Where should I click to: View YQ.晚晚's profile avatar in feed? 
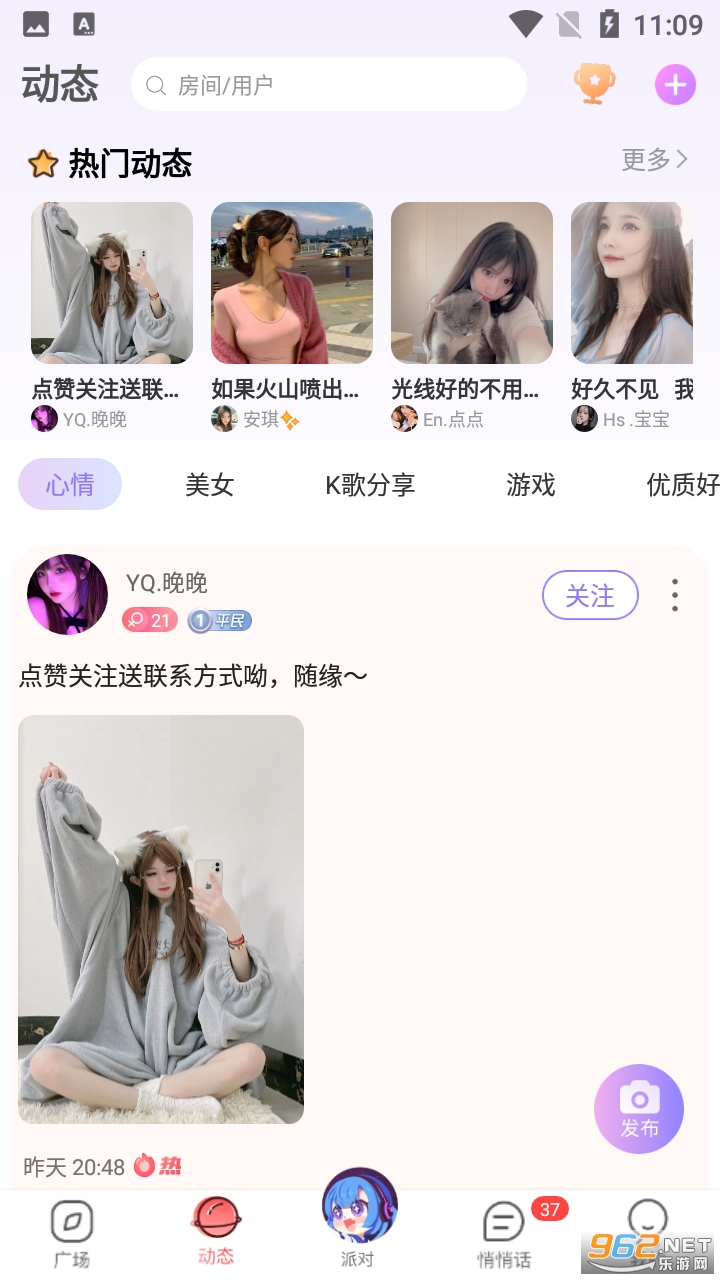67,595
